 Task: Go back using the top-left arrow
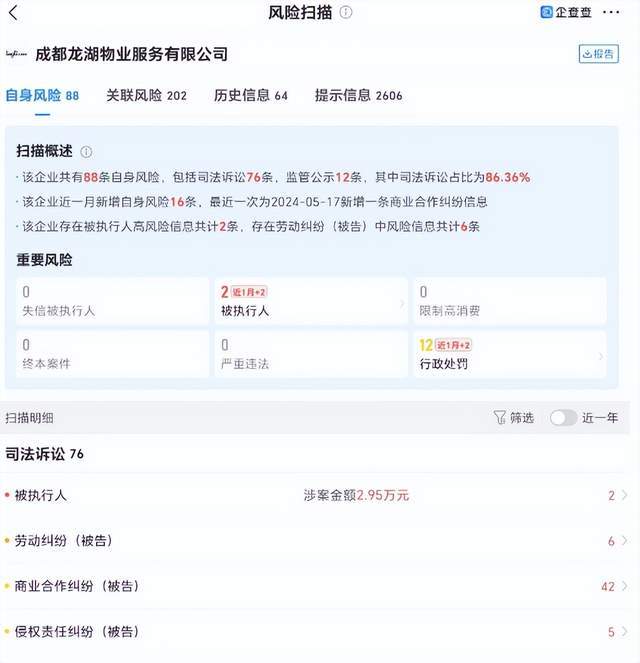[13, 13]
